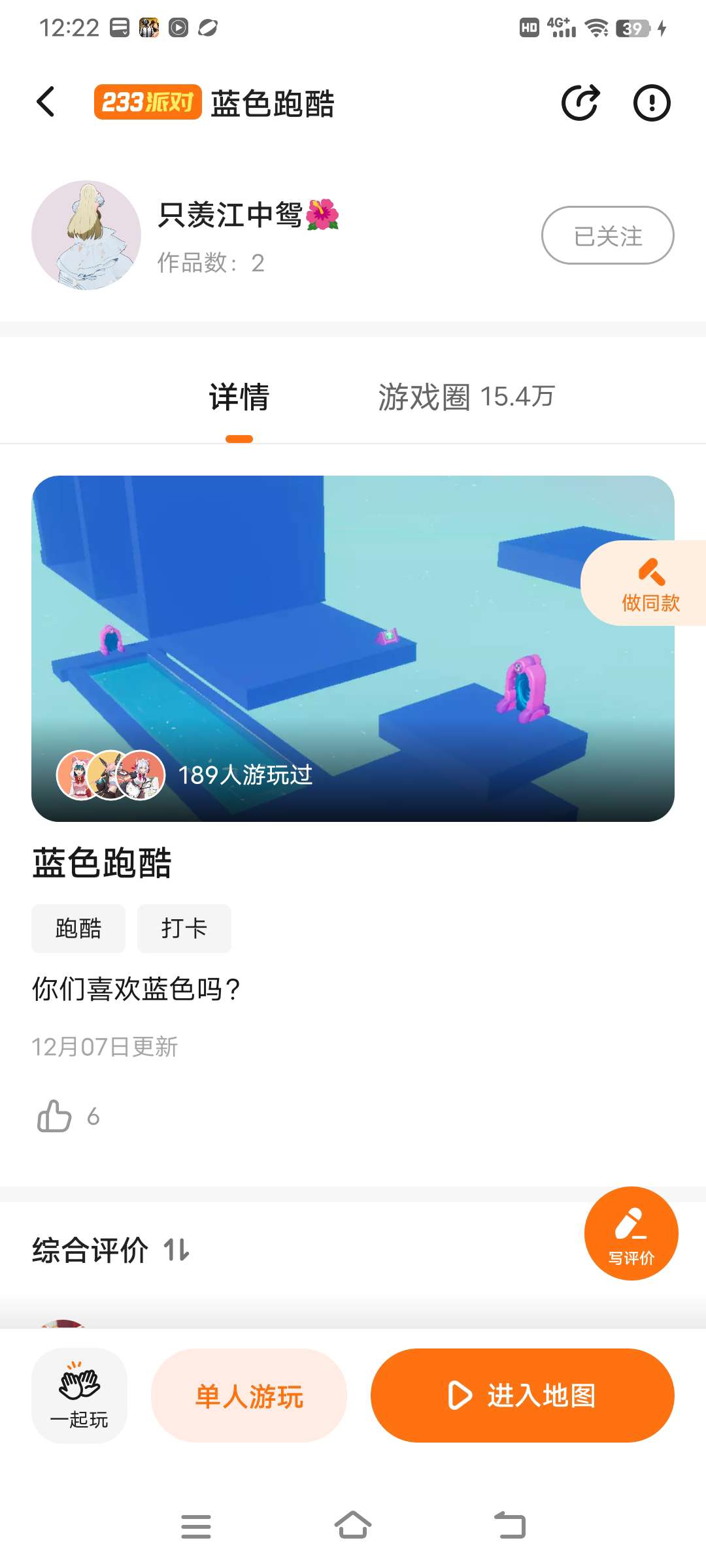Switch to the 游戏圈 tab
Image resolution: width=706 pixels, height=1568 pixels.
[x=466, y=397]
